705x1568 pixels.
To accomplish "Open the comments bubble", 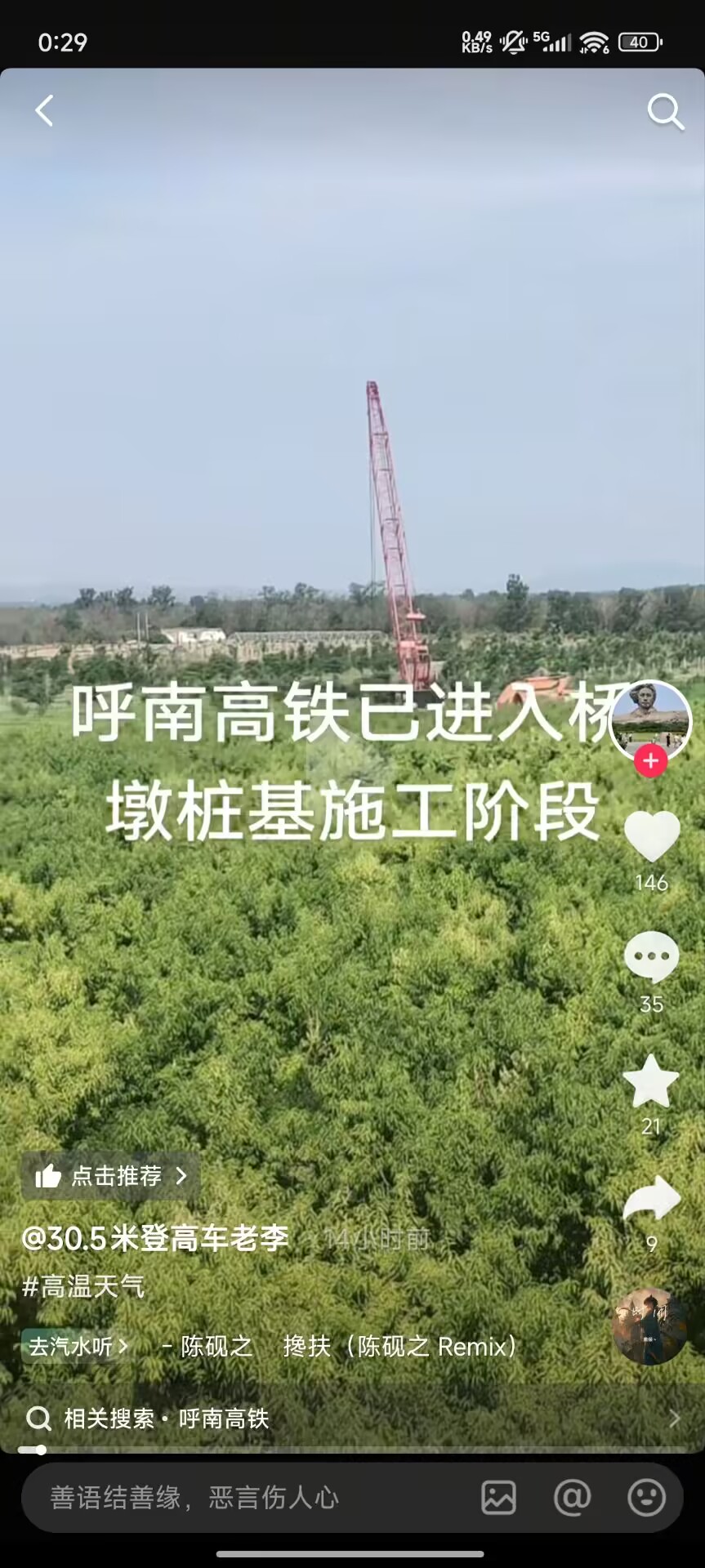I will pos(651,957).
